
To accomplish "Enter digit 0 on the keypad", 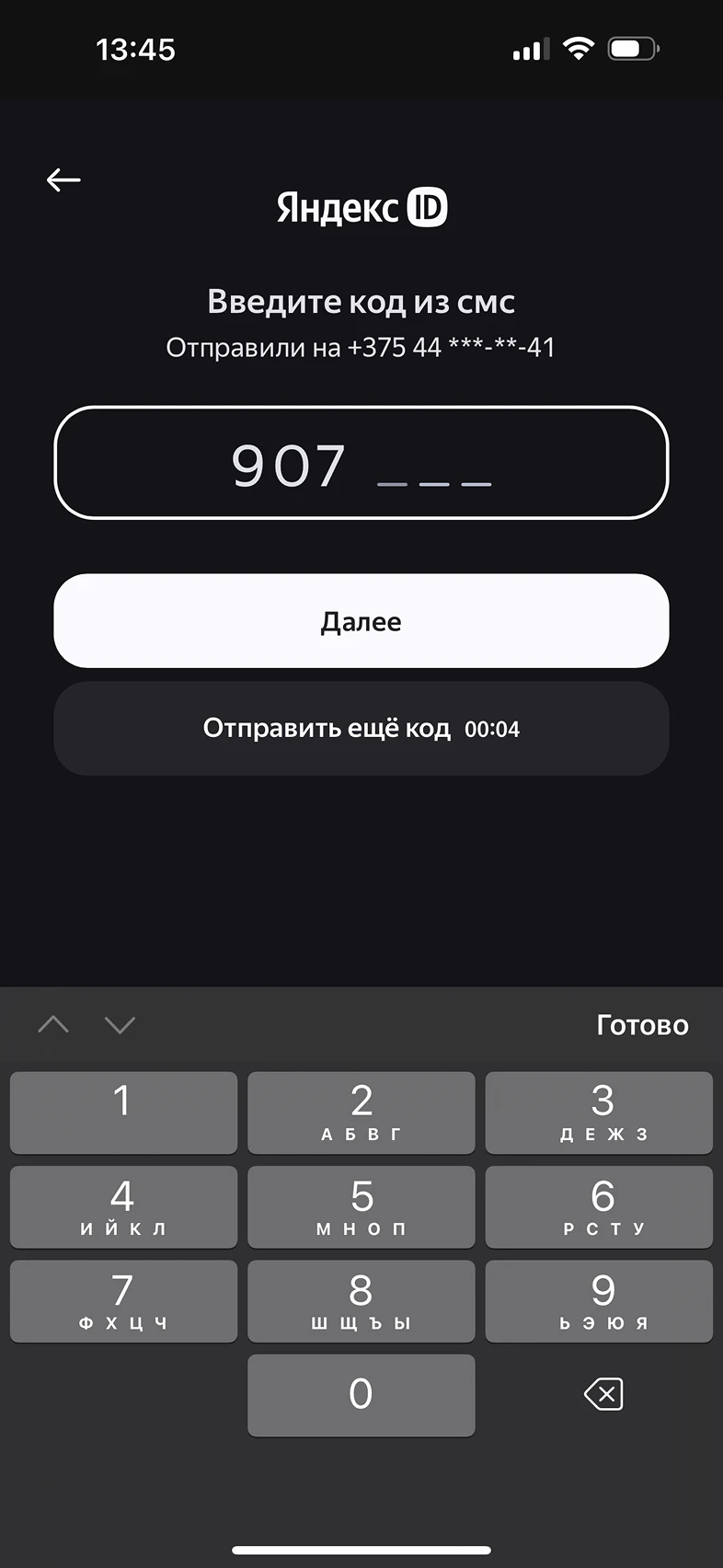I will (361, 1394).
